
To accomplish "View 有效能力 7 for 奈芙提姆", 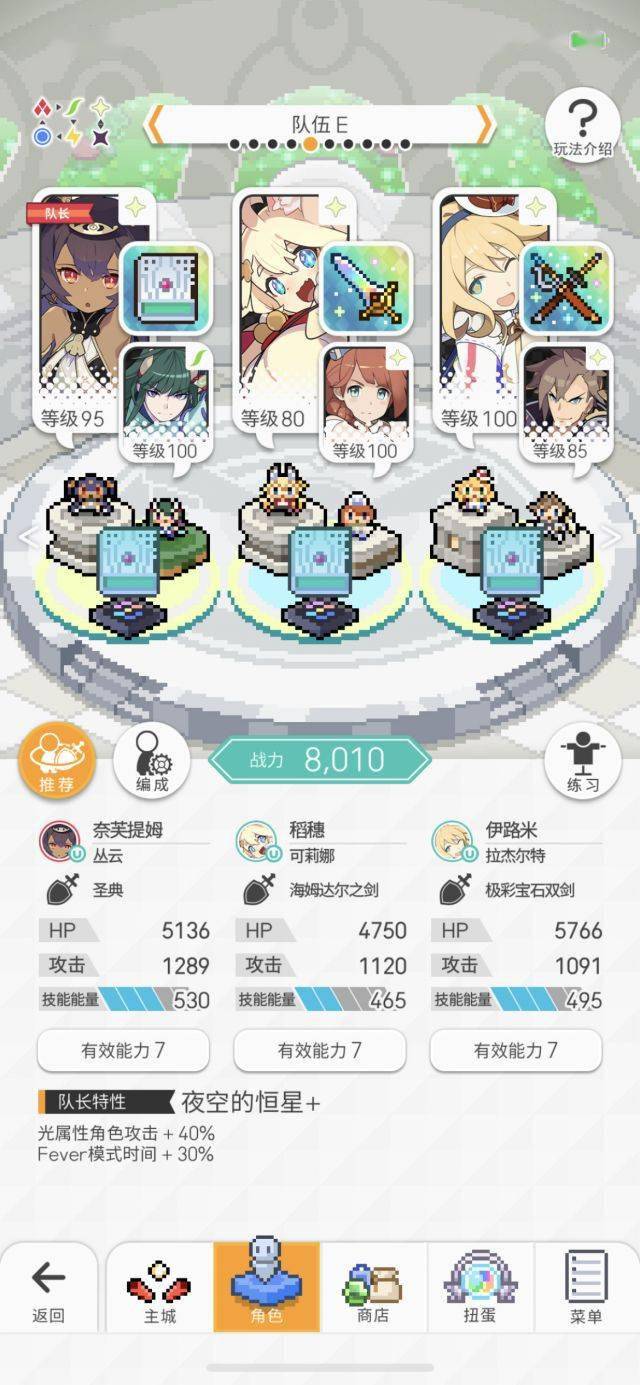I will [123, 1050].
